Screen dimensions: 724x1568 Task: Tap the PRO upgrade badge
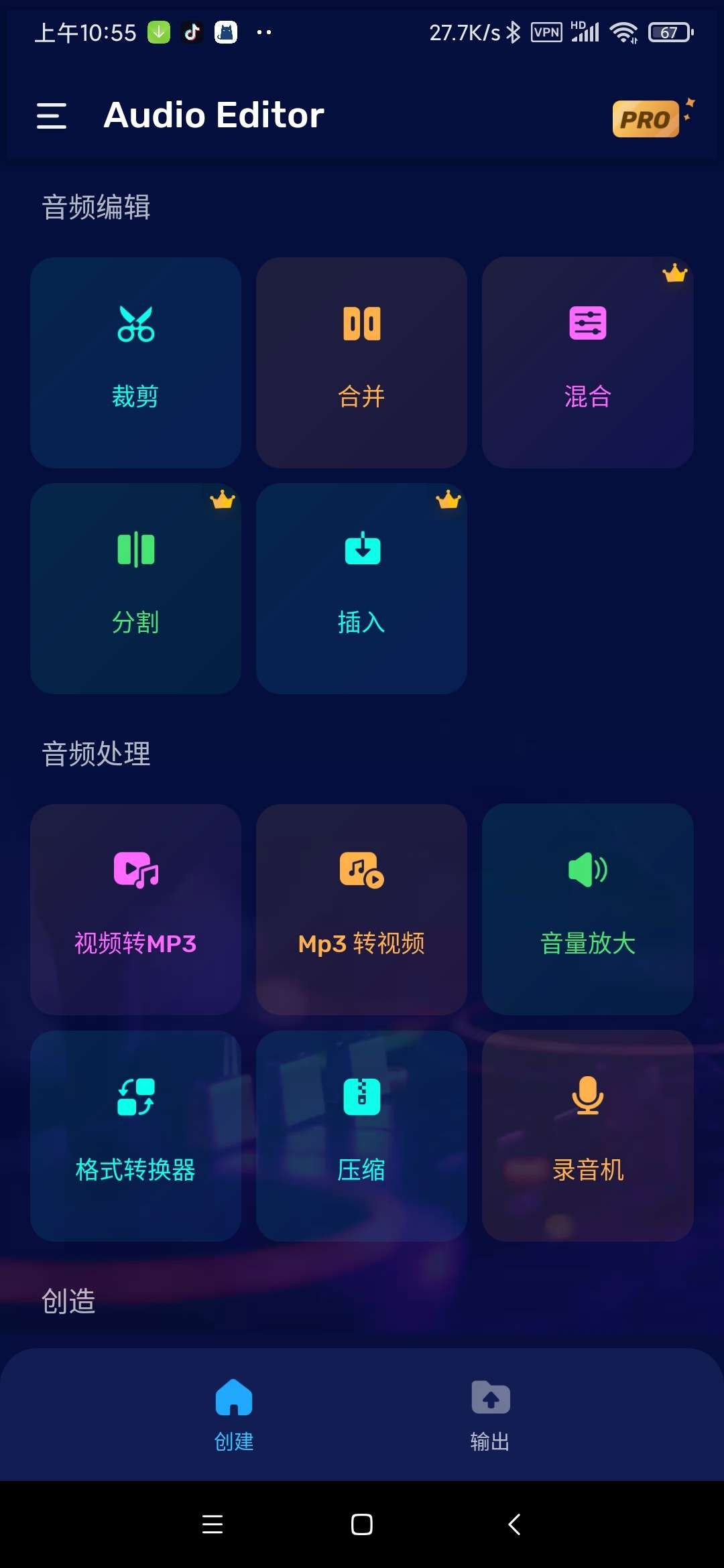click(x=646, y=119)
